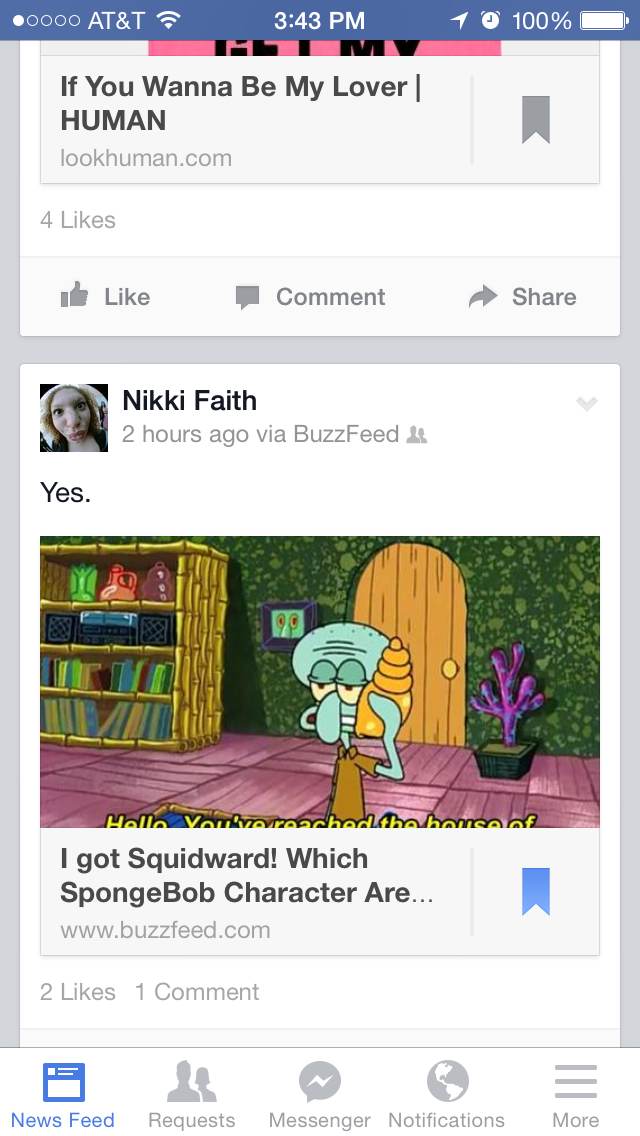Switch to the News Feed tab
Screen dimensions: 640x1136
pos(63,1095)
